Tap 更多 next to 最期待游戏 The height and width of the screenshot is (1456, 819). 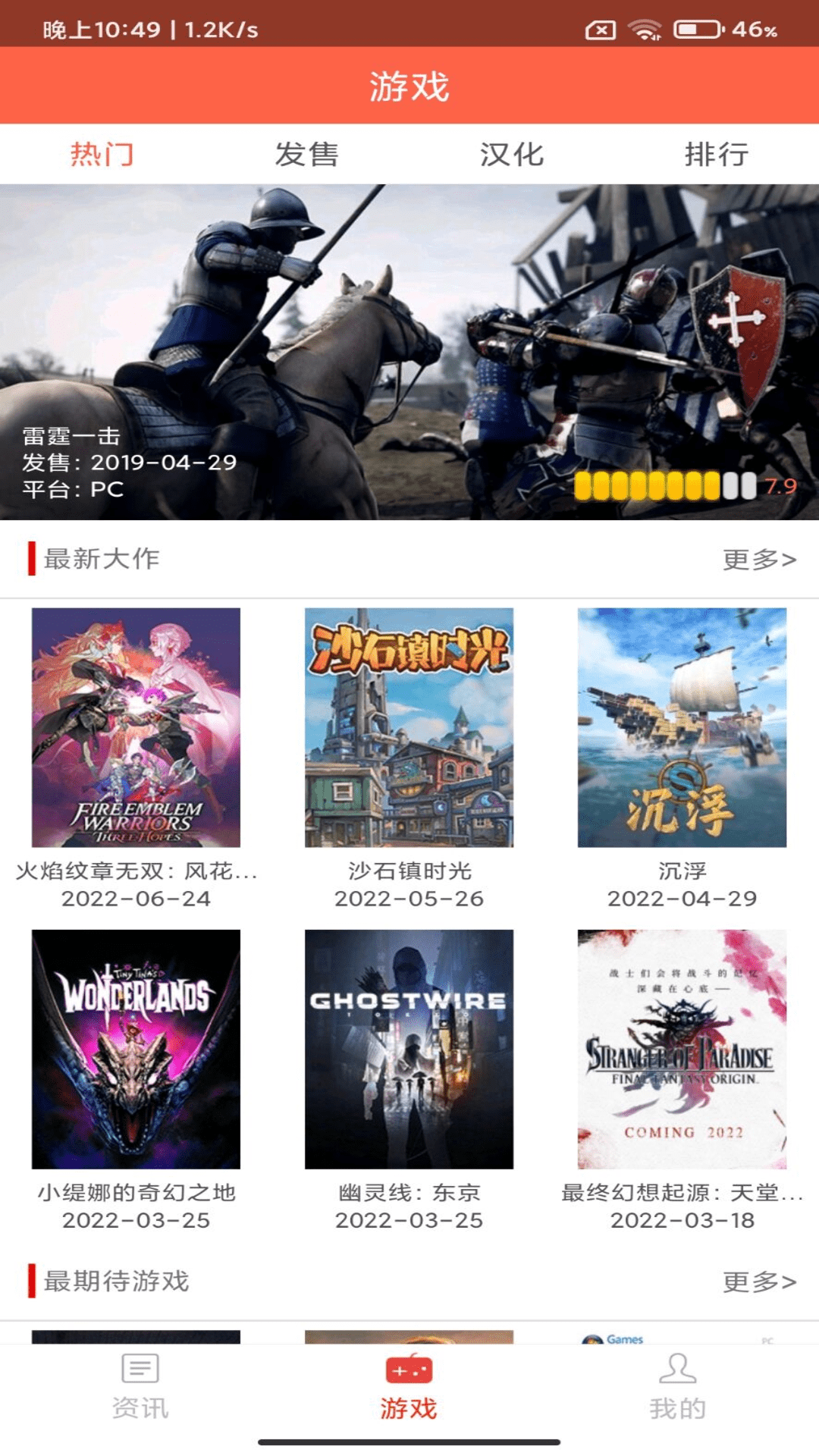(x=759, y=1282)
